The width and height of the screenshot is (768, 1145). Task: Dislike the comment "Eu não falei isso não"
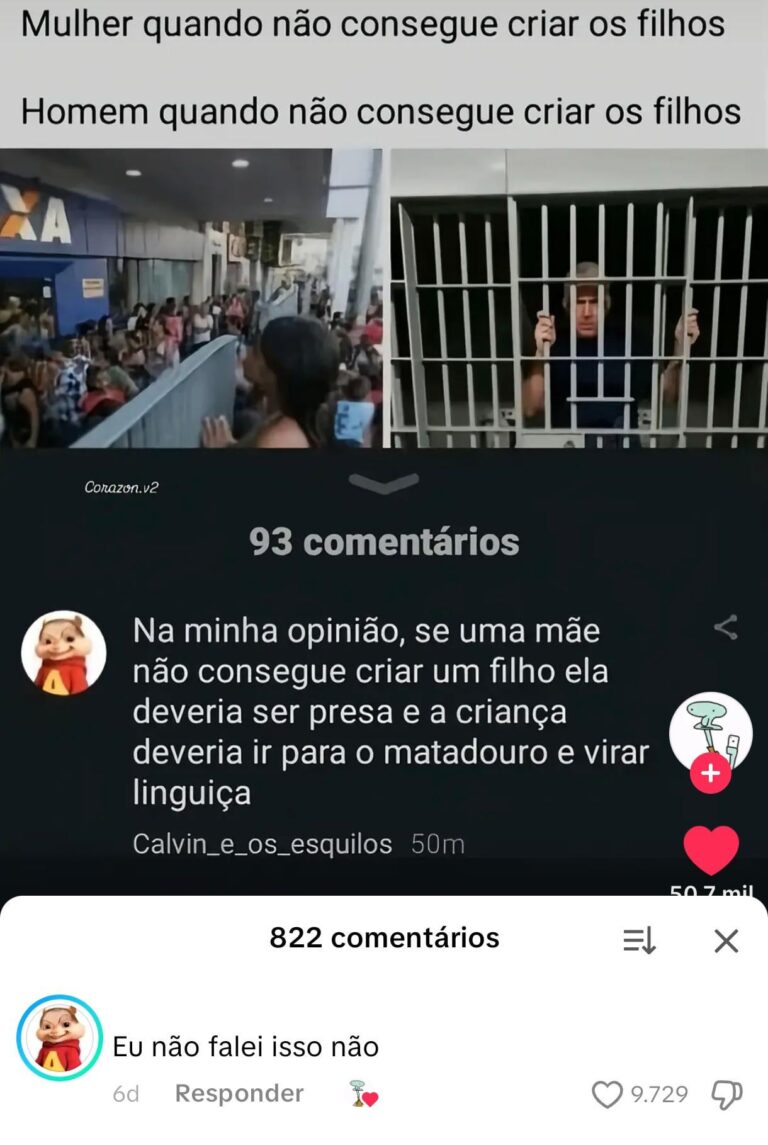[725, 1095]
